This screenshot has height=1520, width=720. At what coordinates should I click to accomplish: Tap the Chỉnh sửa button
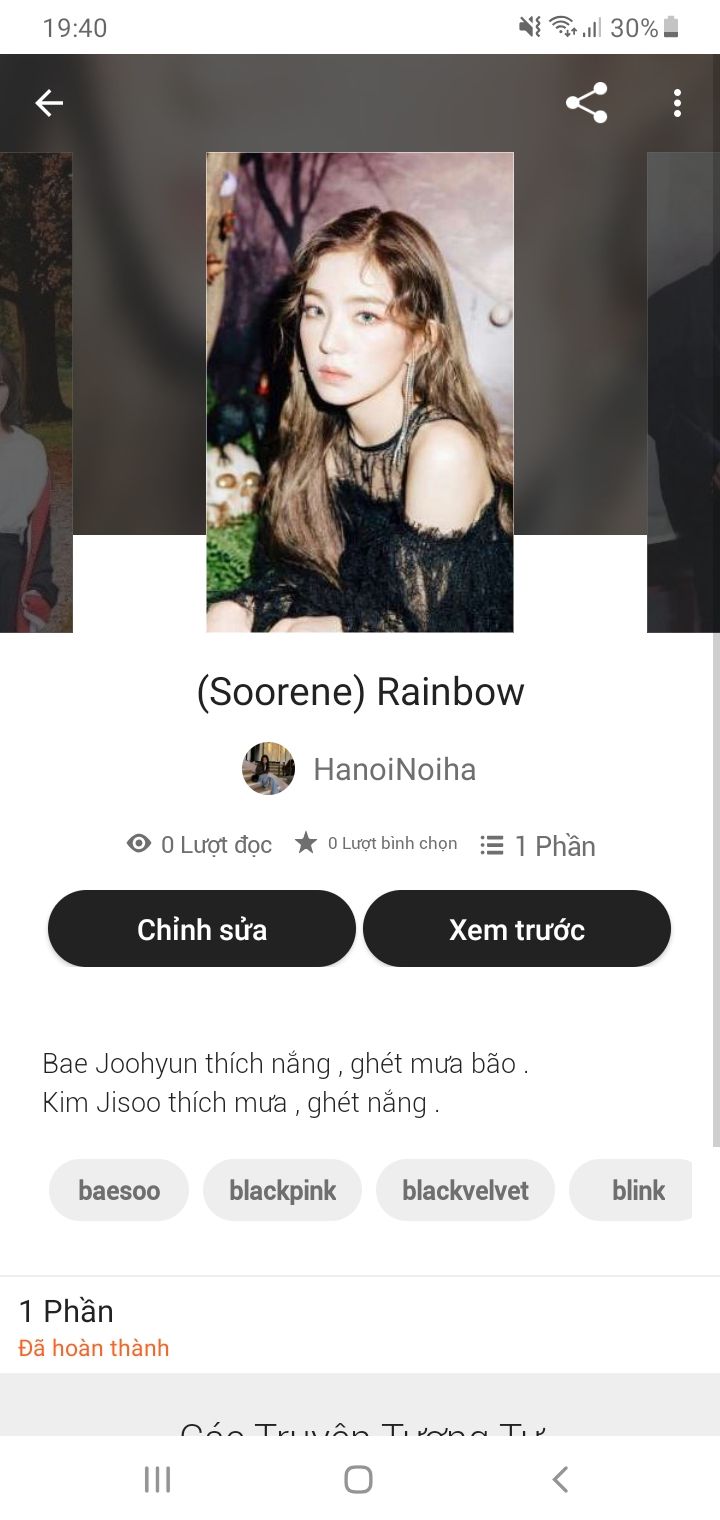point(202,929)
